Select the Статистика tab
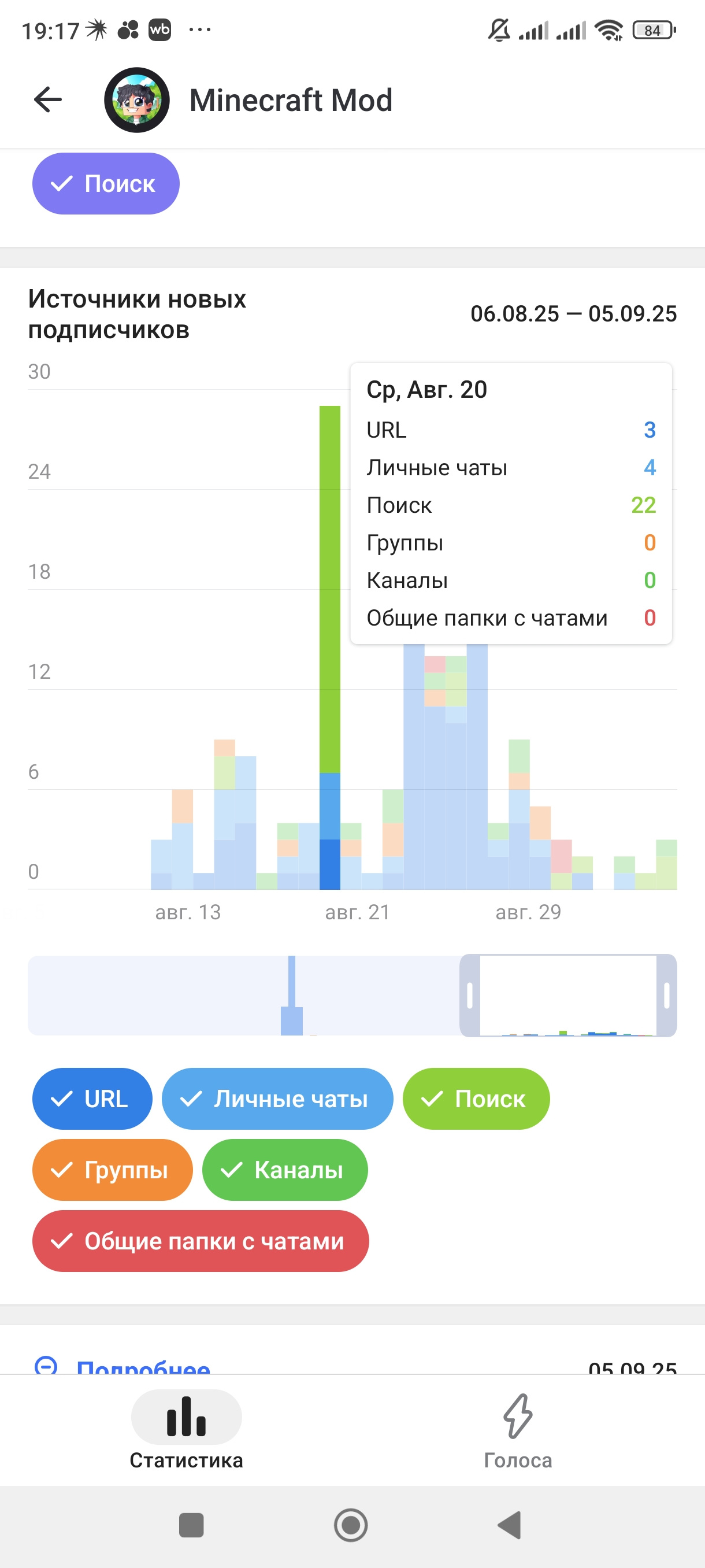This screenshot has width=705, height=1568. (x=186, y=1430)
